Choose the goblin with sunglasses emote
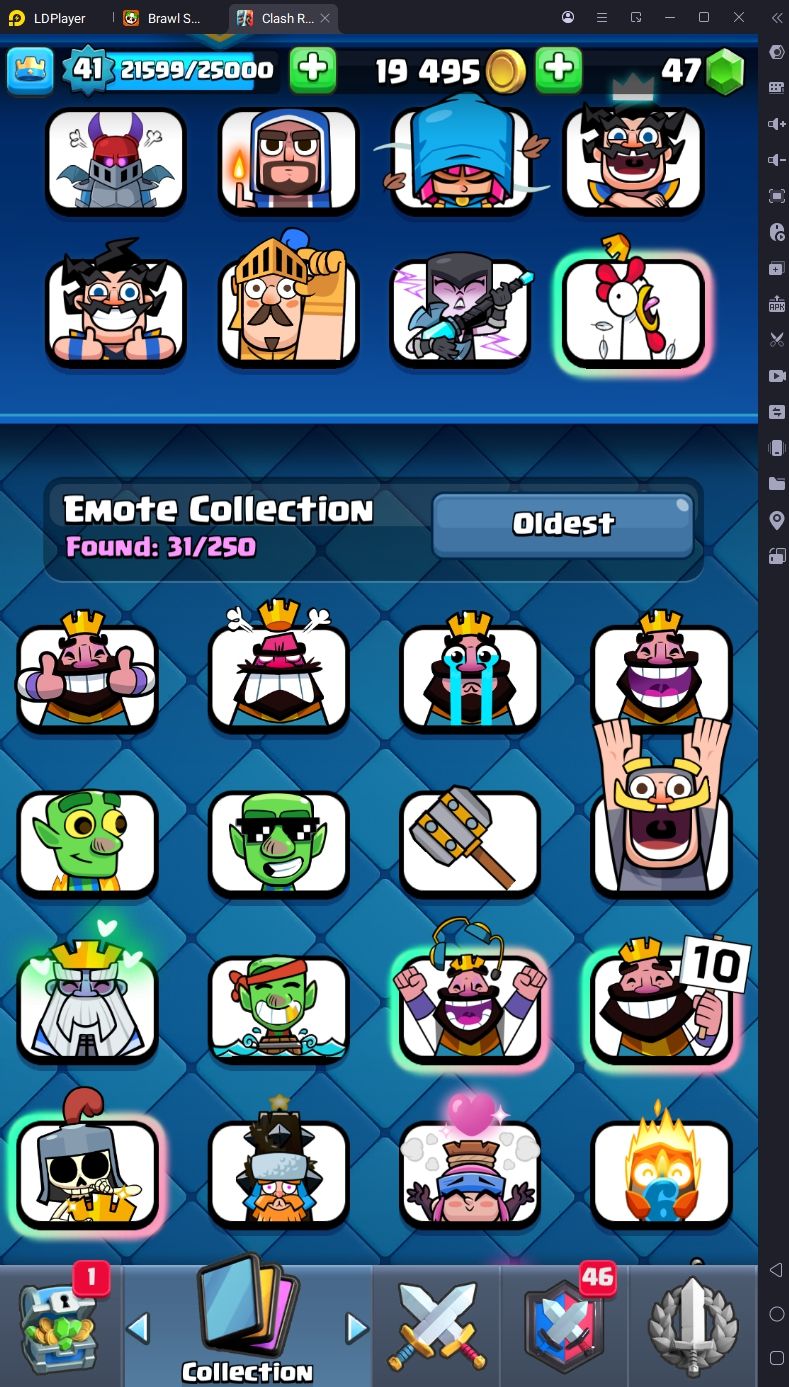Image resolution: width=789 pixels, height=1387 pixels. [279, 842]
